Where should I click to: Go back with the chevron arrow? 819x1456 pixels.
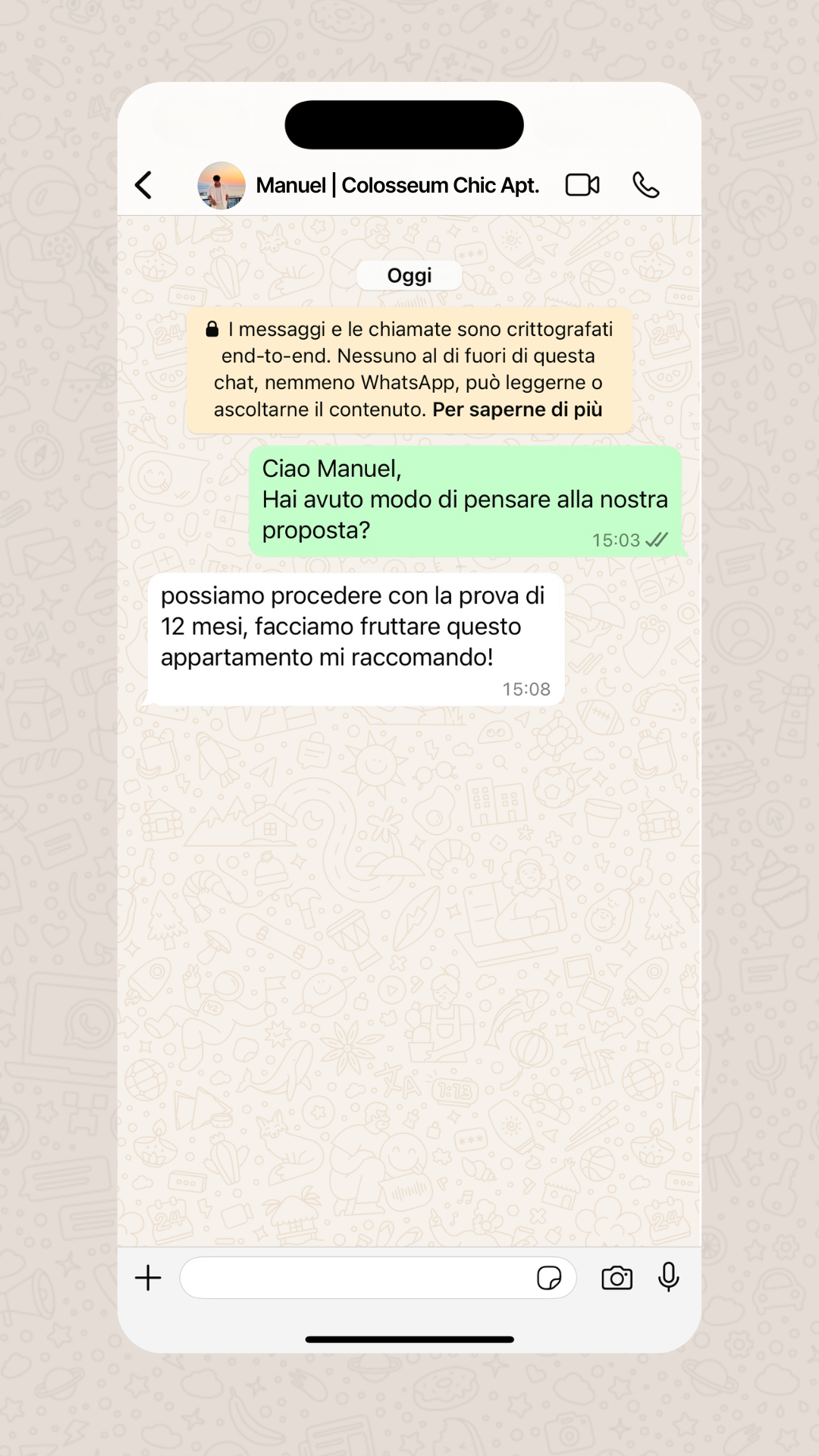click(x=143, y=184)
